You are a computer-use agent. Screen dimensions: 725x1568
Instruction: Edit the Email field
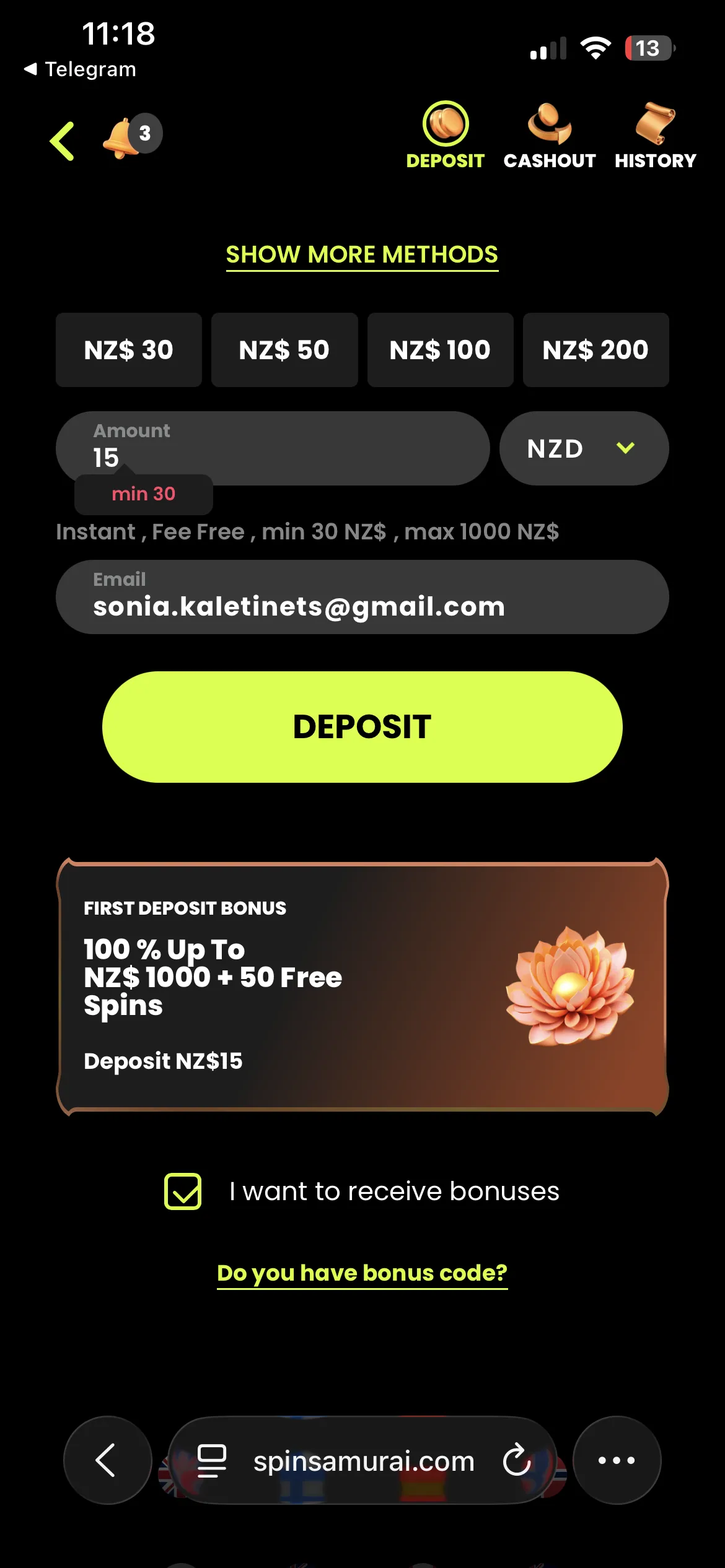[362, 597]
